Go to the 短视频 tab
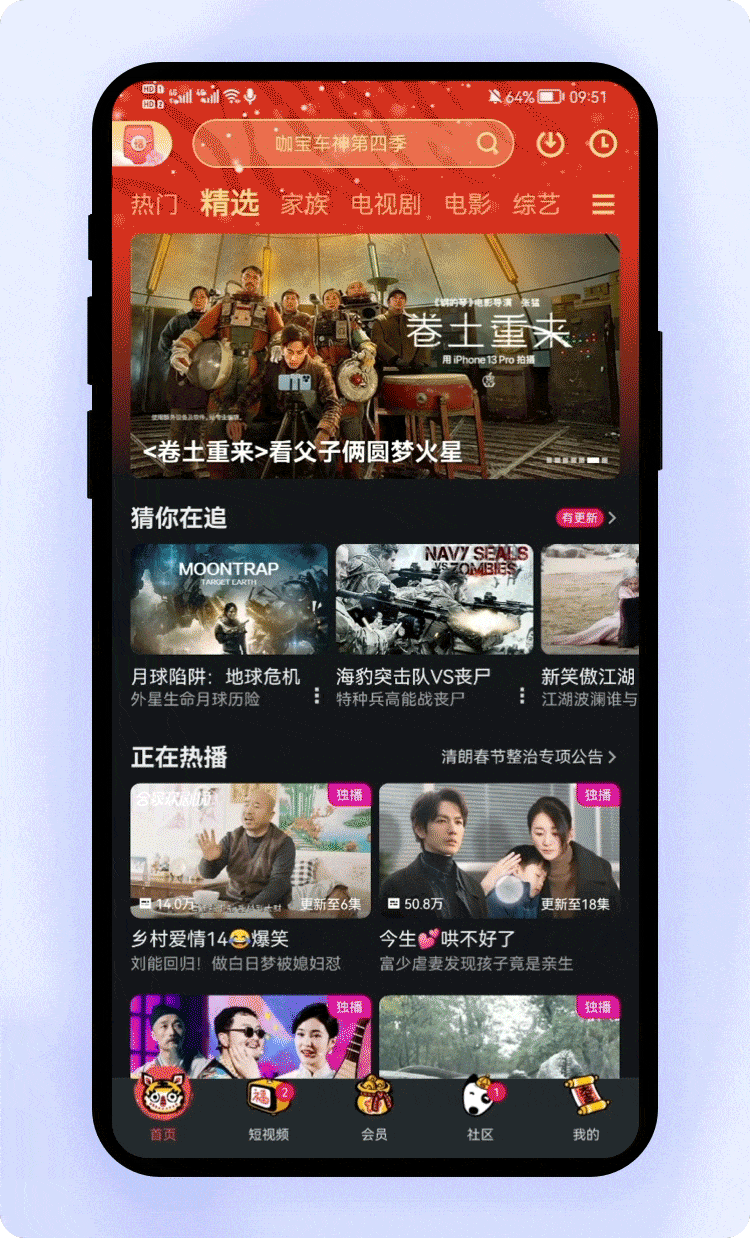The width and height of the screenshot is (750, 1238). point(268,1108)
